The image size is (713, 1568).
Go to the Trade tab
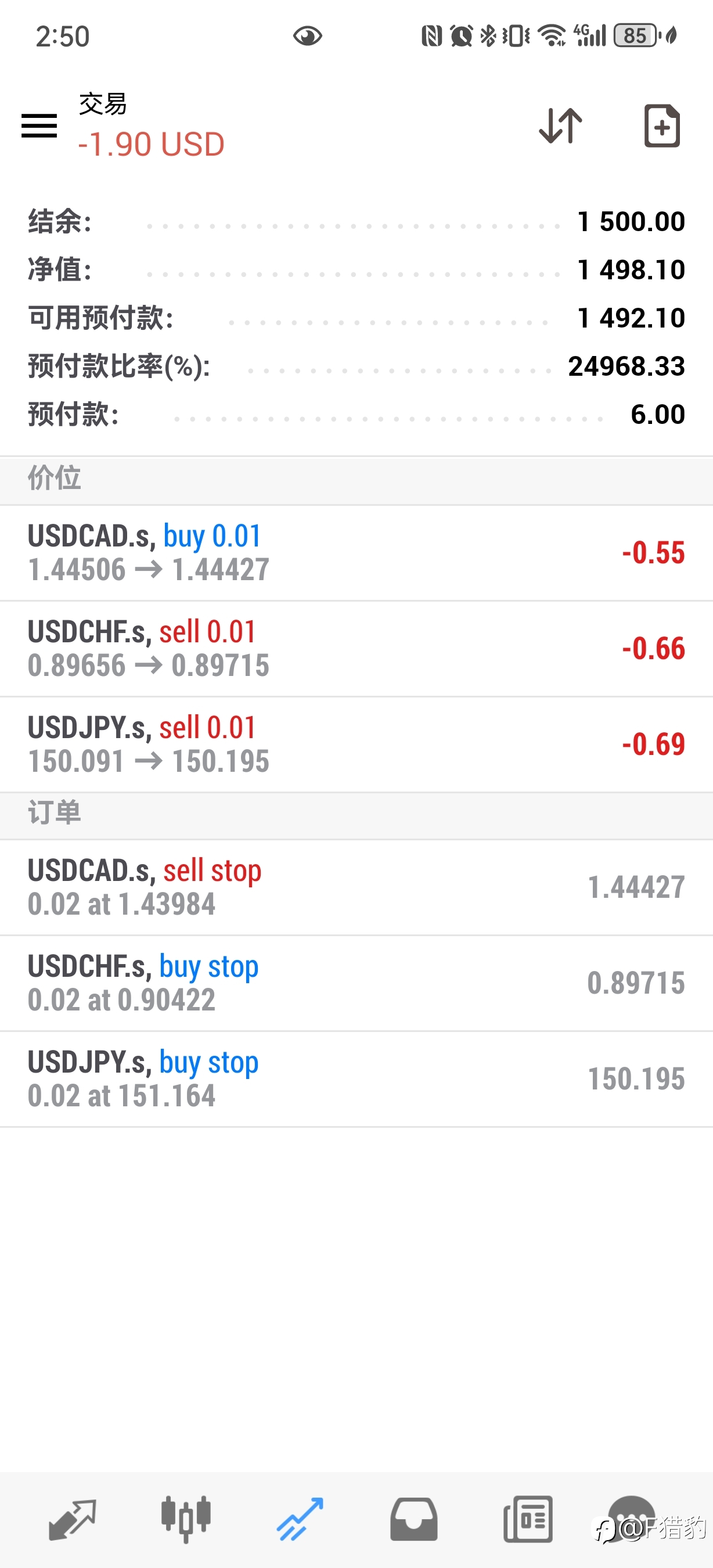pos(300,1519)
